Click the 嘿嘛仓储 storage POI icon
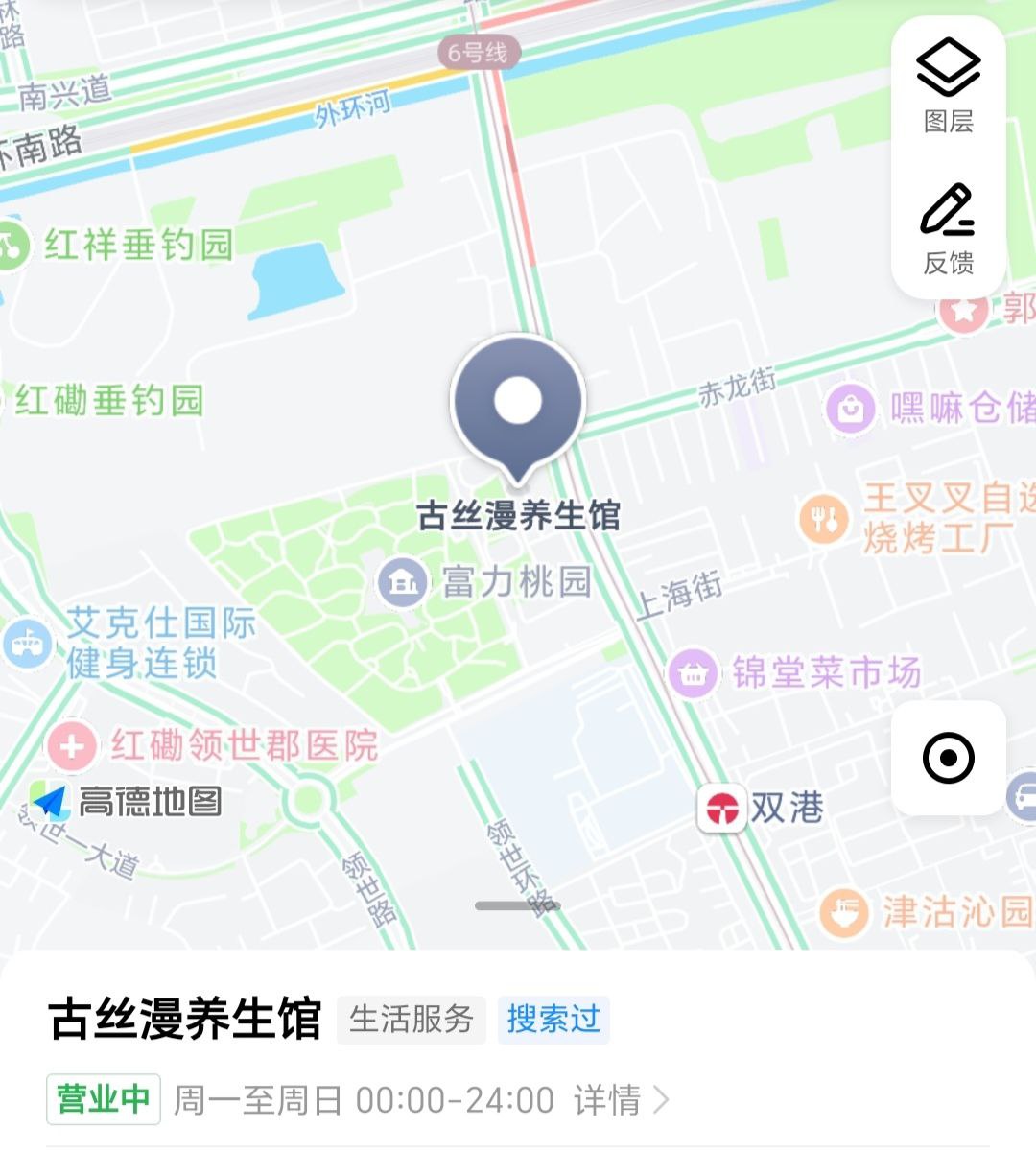 851,407
